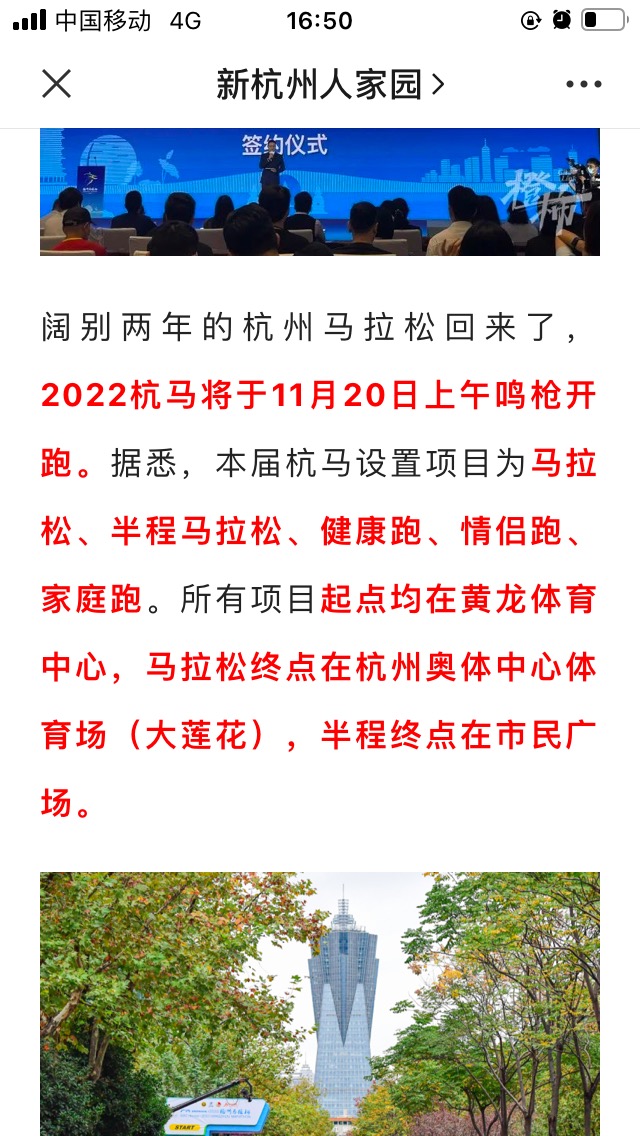View the signing ceremony photo
Screen dimensions: 640x1136
[320, 192]
